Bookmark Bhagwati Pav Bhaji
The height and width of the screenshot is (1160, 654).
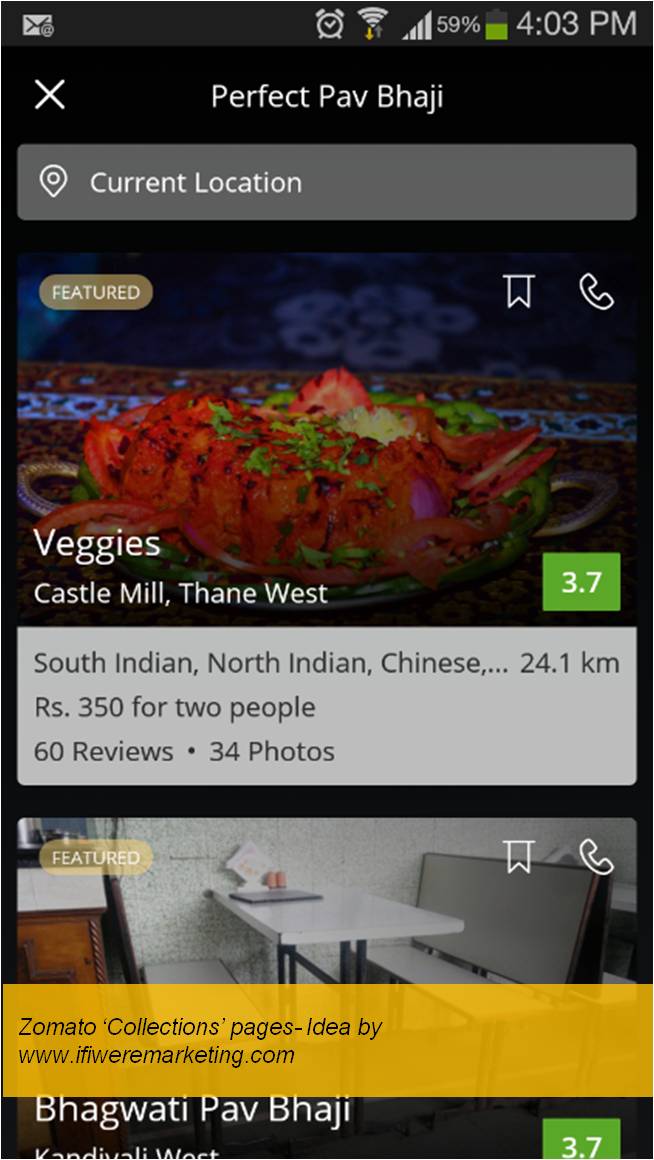tap(519, 857)
